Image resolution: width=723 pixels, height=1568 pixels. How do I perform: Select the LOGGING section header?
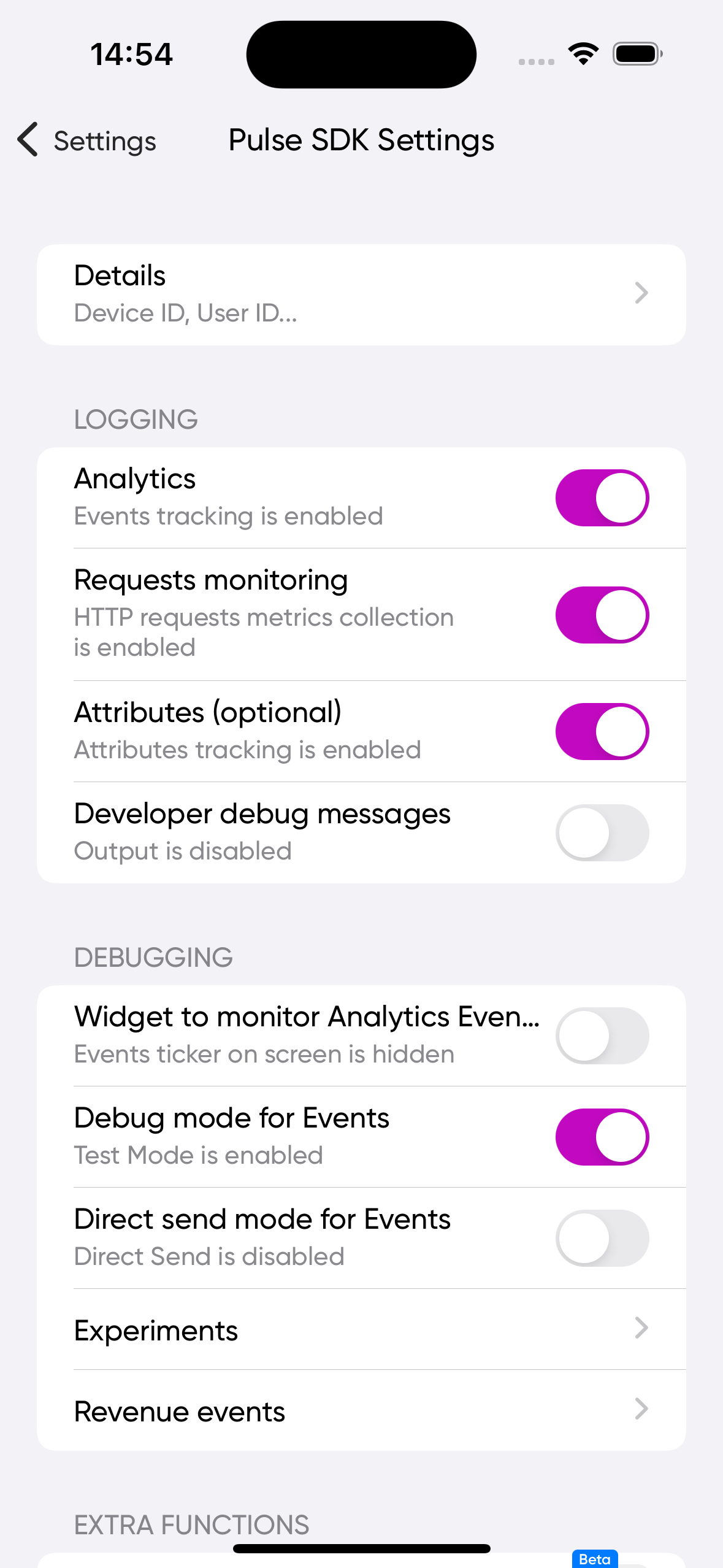tap(136, 419)
